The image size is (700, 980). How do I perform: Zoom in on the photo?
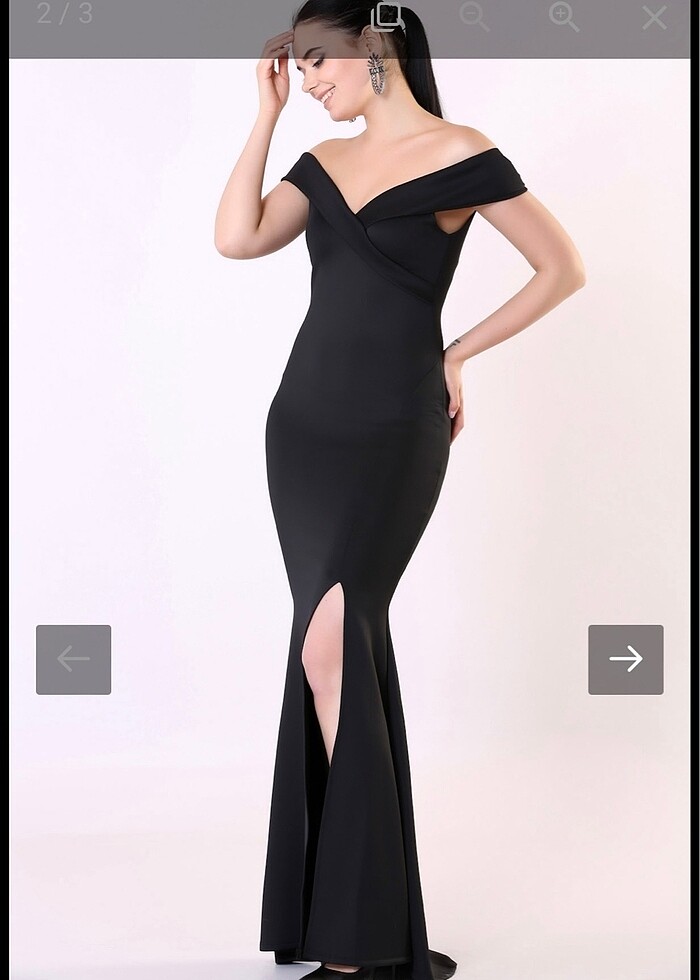(x=564, y=16)
